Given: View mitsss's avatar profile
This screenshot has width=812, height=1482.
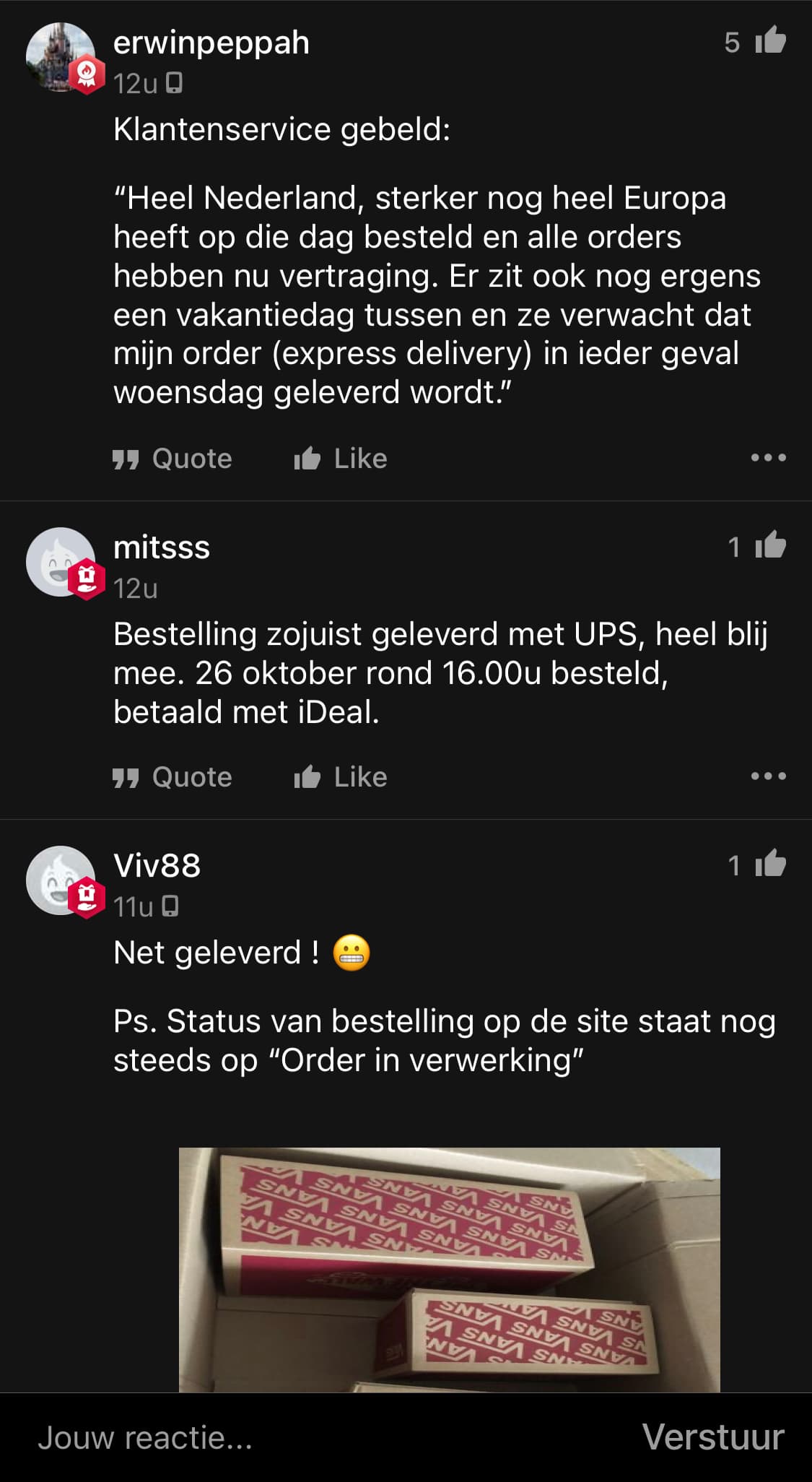Looking at the screenshot, I should 61,562.
